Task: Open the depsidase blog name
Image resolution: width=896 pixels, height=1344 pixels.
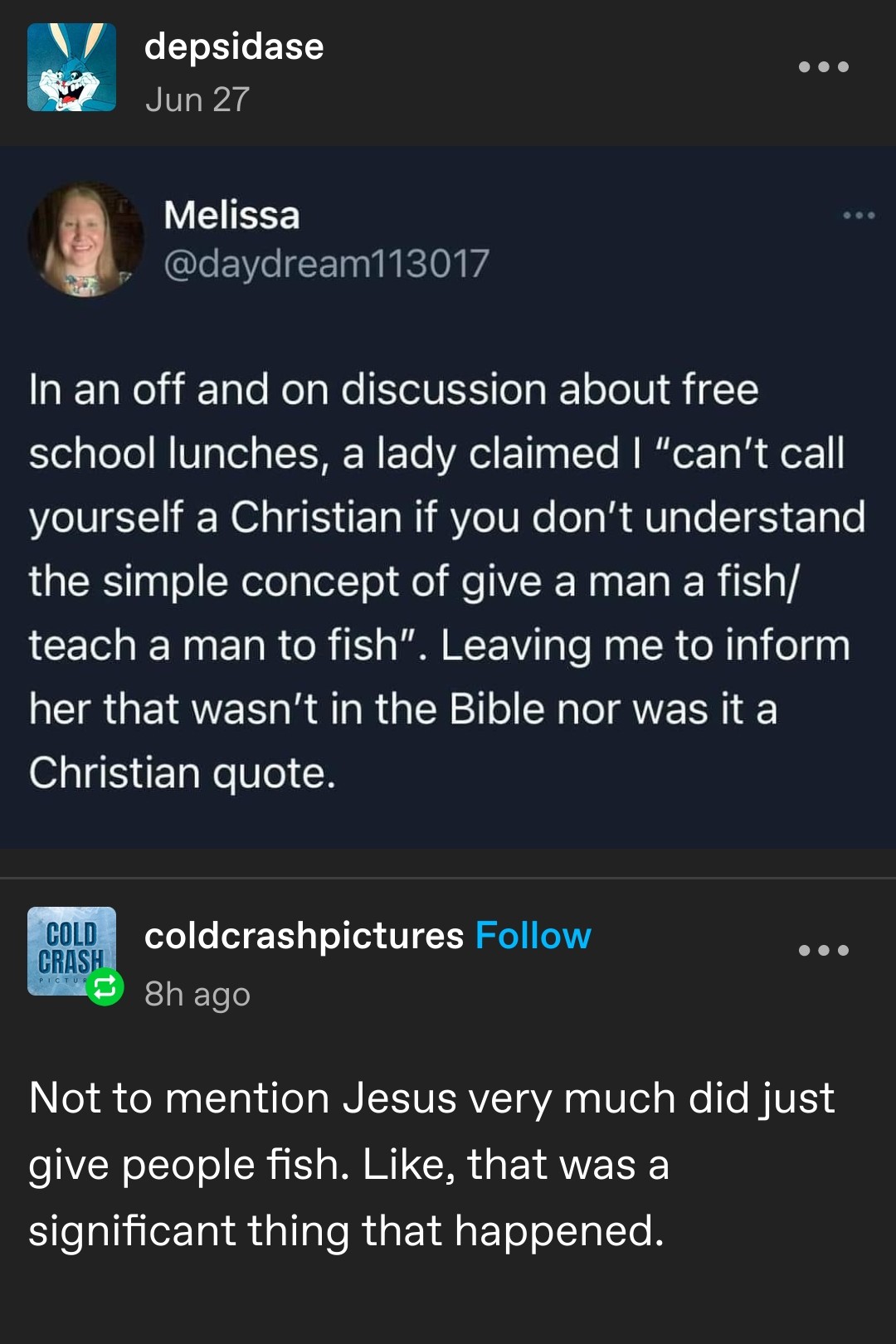Action: 234,46
